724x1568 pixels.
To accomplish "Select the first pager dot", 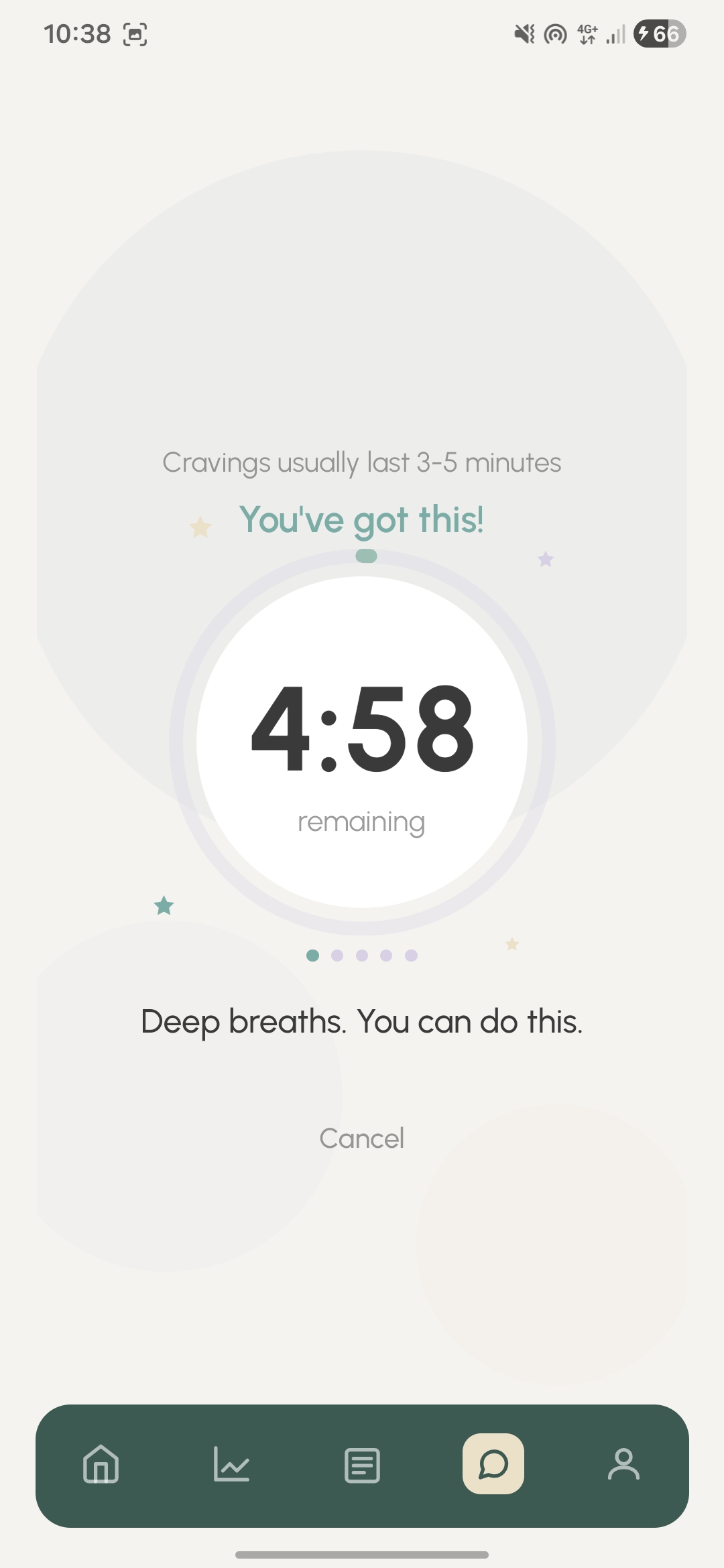I will [x=312, y=956].
